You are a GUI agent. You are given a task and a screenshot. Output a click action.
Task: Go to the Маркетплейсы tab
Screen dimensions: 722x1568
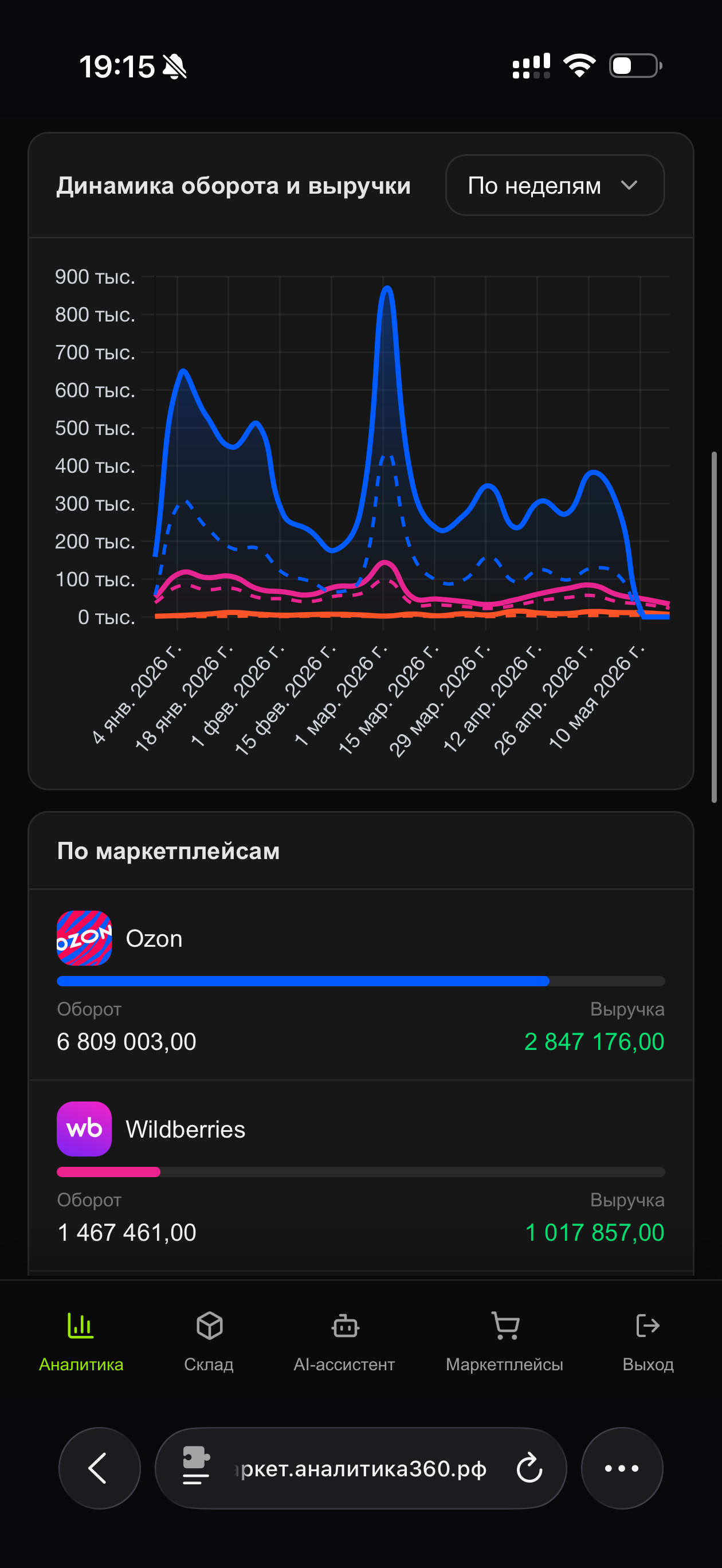[x=504, y=1342]
